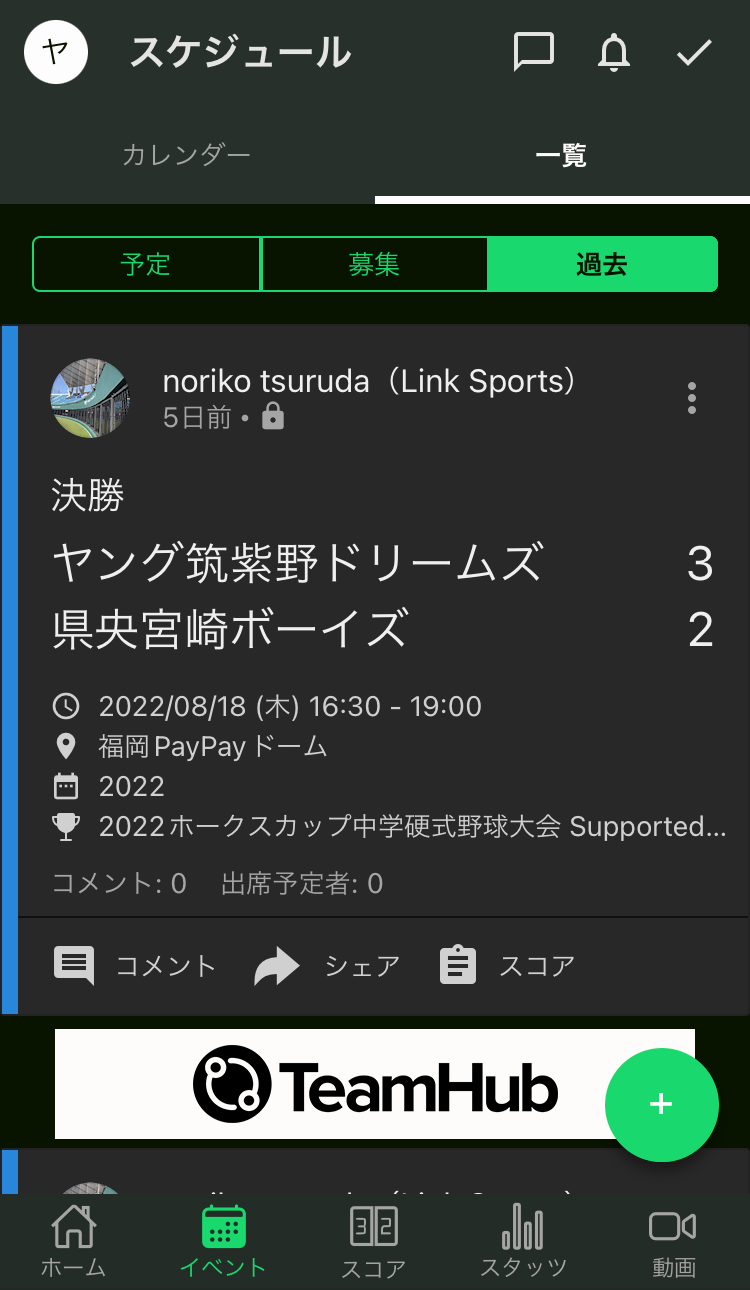This screenshot has width=750, height=1290.
Task: Comment on the 決勝 event
Action: 135,966
